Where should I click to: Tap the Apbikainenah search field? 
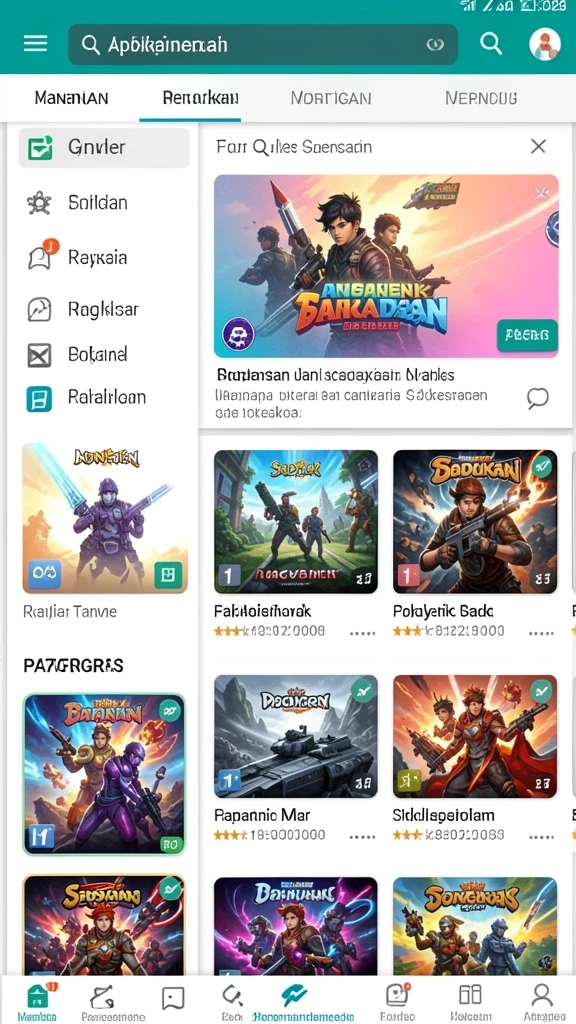(x=263, y=44)
